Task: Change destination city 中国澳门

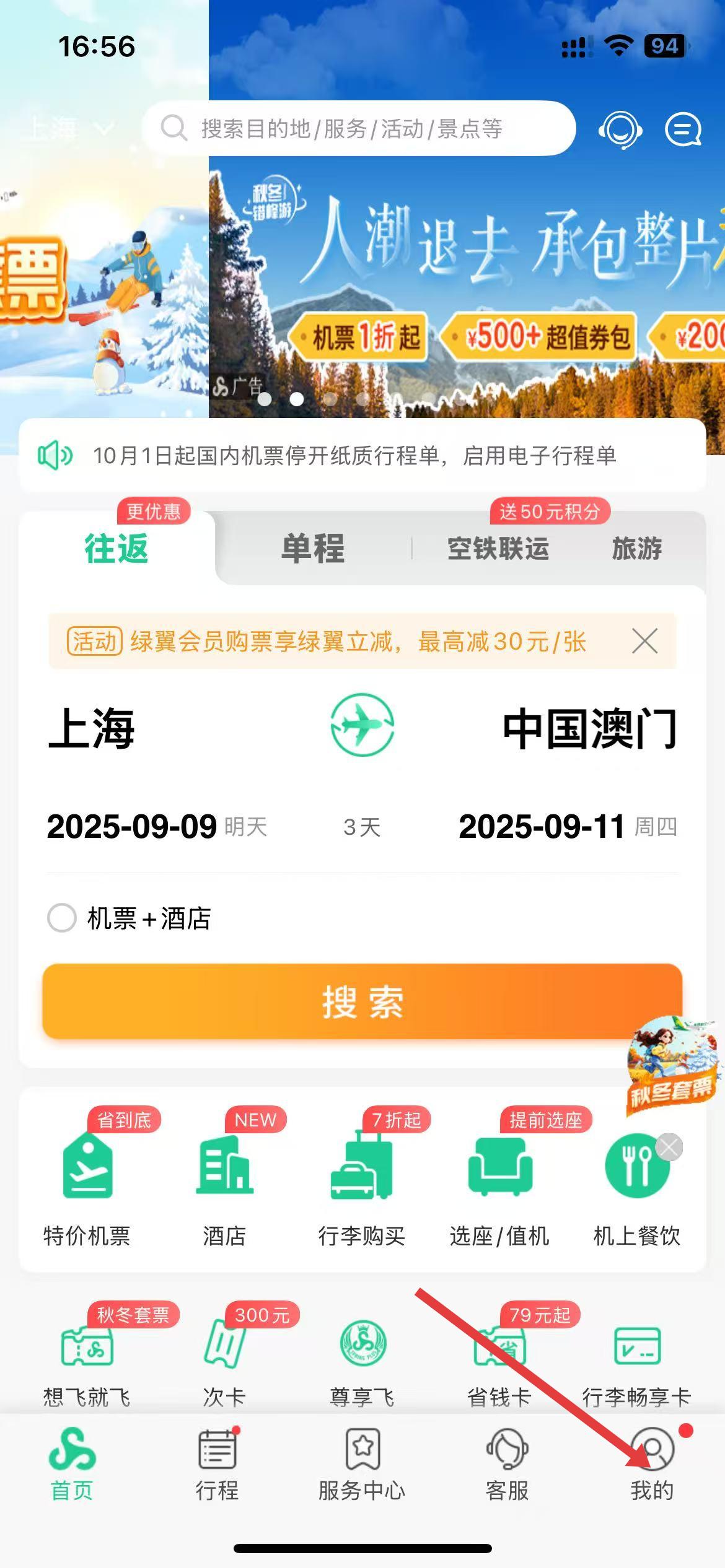Action: point(589,728)
